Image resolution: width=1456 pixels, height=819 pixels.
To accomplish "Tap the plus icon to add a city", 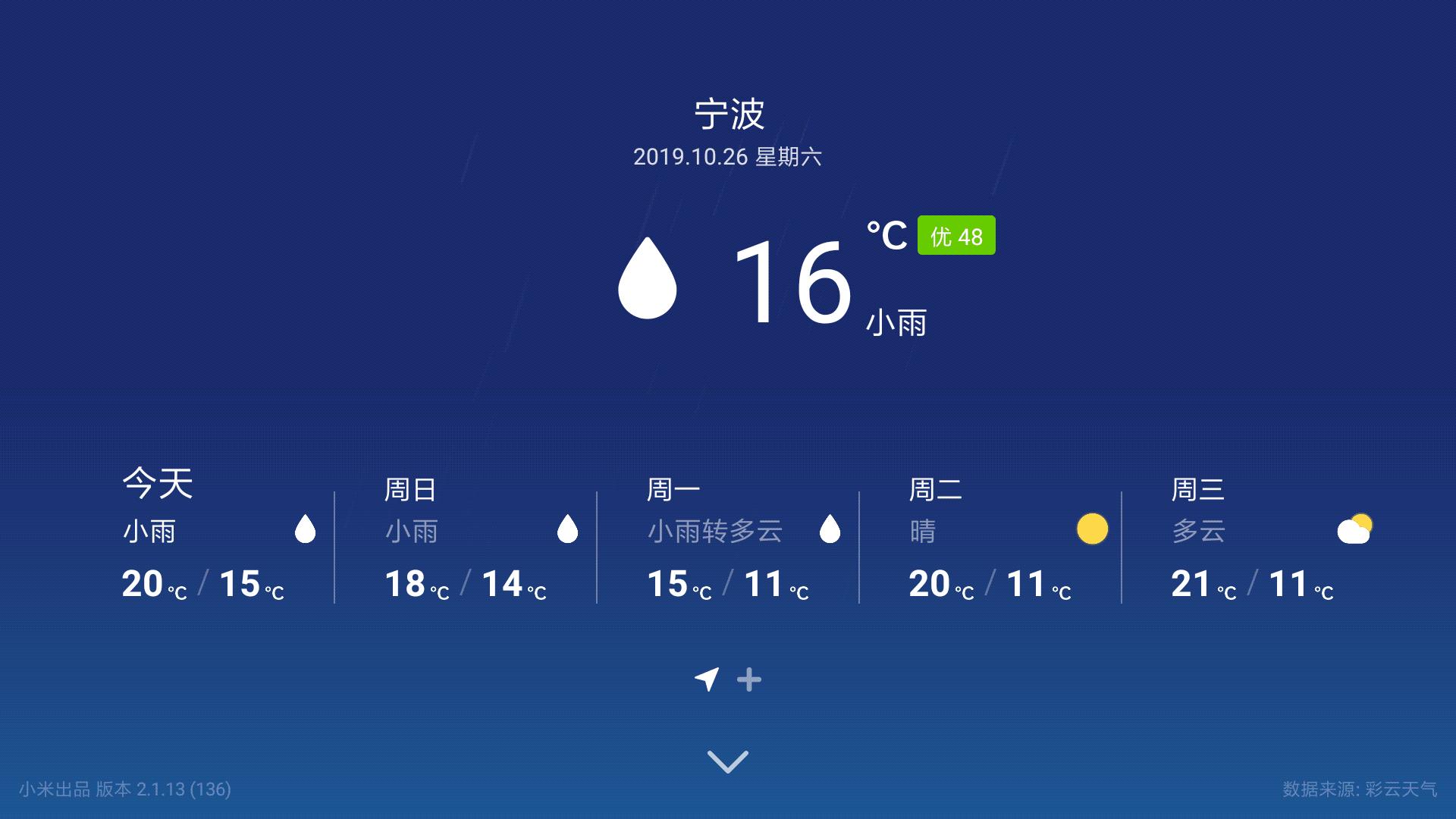I will point(749,679).
